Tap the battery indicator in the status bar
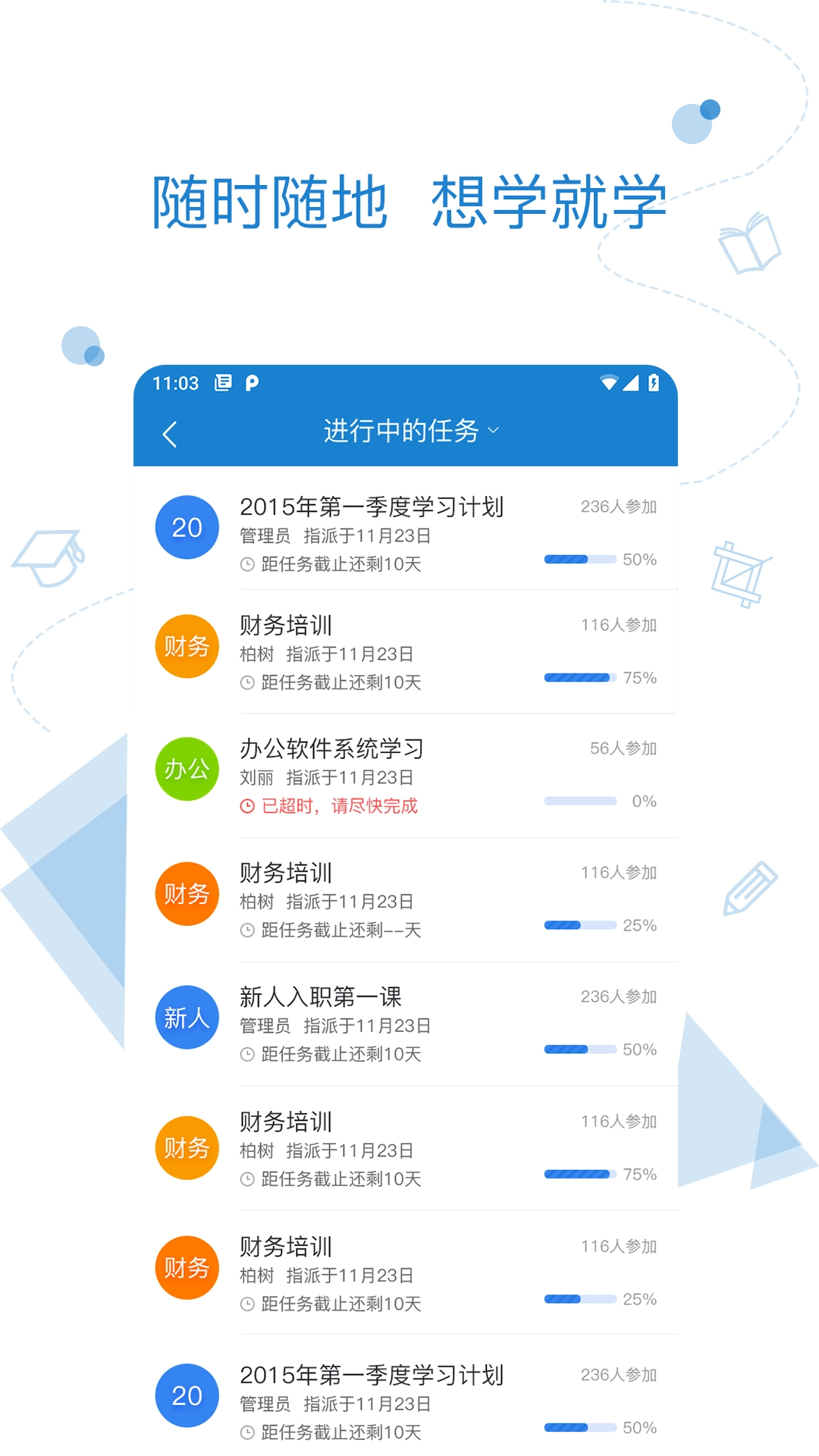Image resolution: width=819 pixels, height=1456 pixels. pyautogui.click(x=654, y=383)
